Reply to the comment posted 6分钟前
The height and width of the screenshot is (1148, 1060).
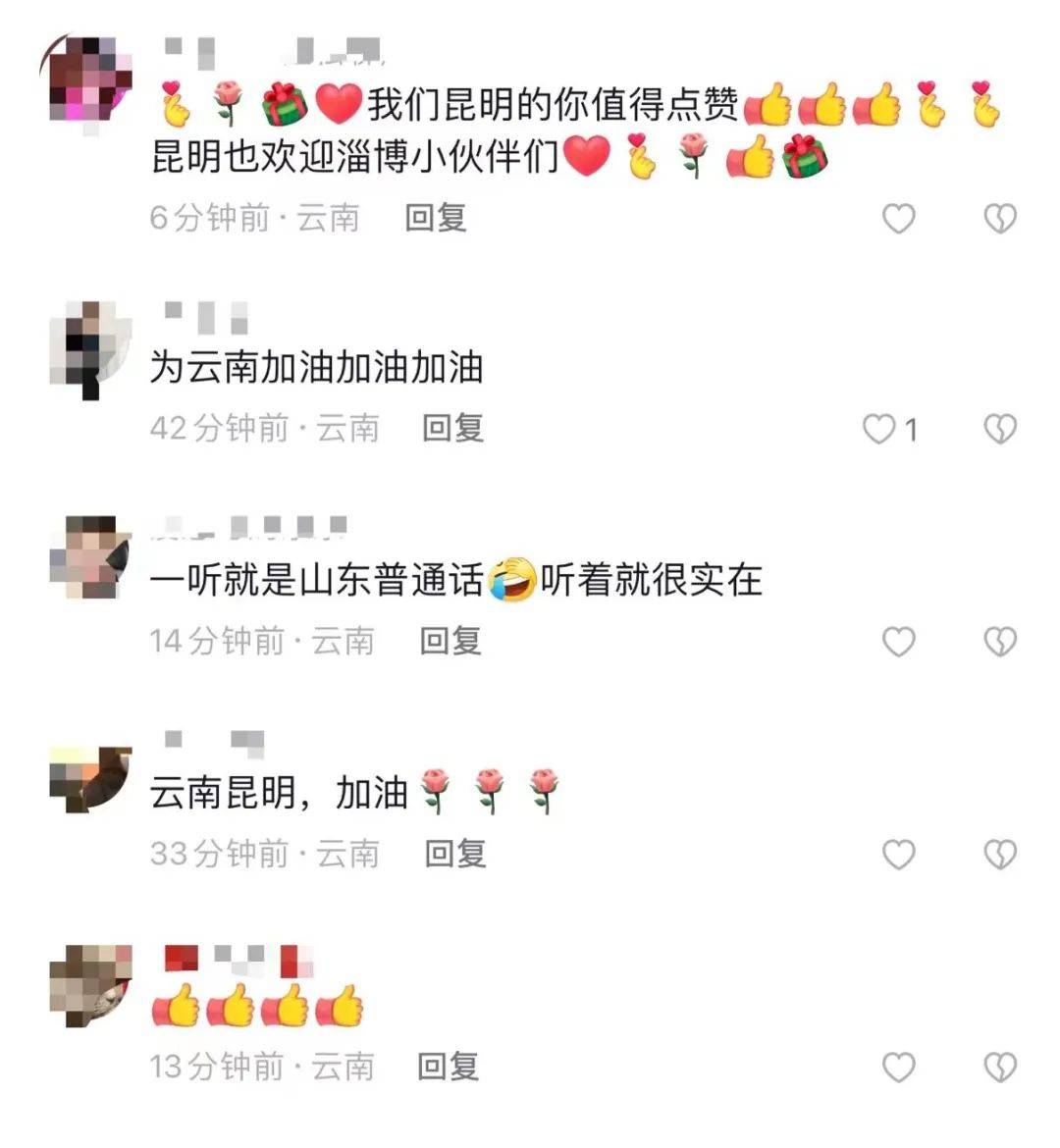point(436,218)
